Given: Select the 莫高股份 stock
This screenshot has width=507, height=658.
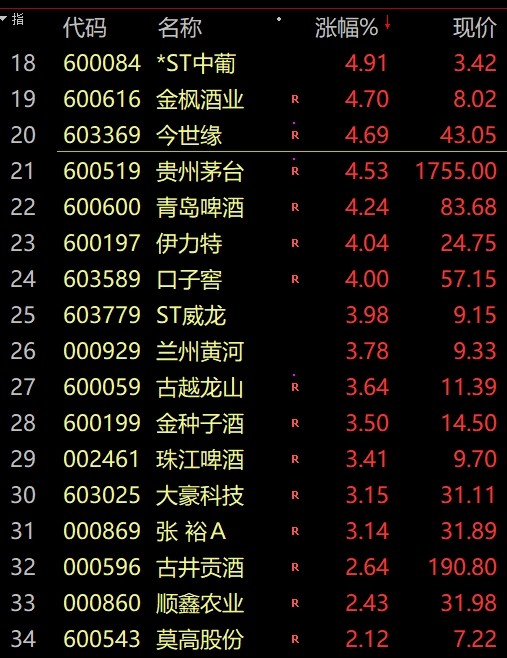Looking at the screenshot, I should coord(254,639).
